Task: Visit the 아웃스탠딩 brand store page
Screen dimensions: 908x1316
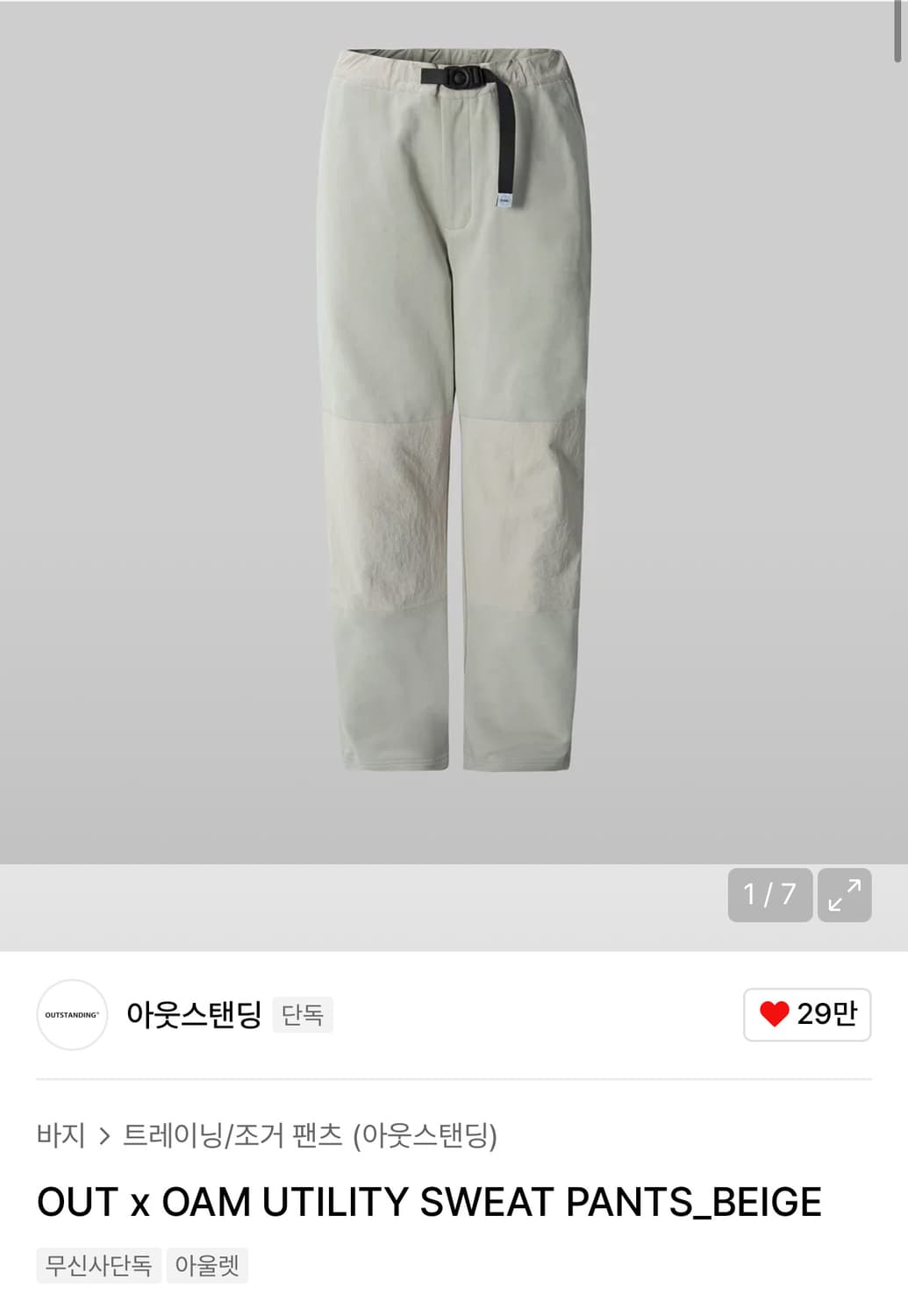Action: coord(195,1015)
